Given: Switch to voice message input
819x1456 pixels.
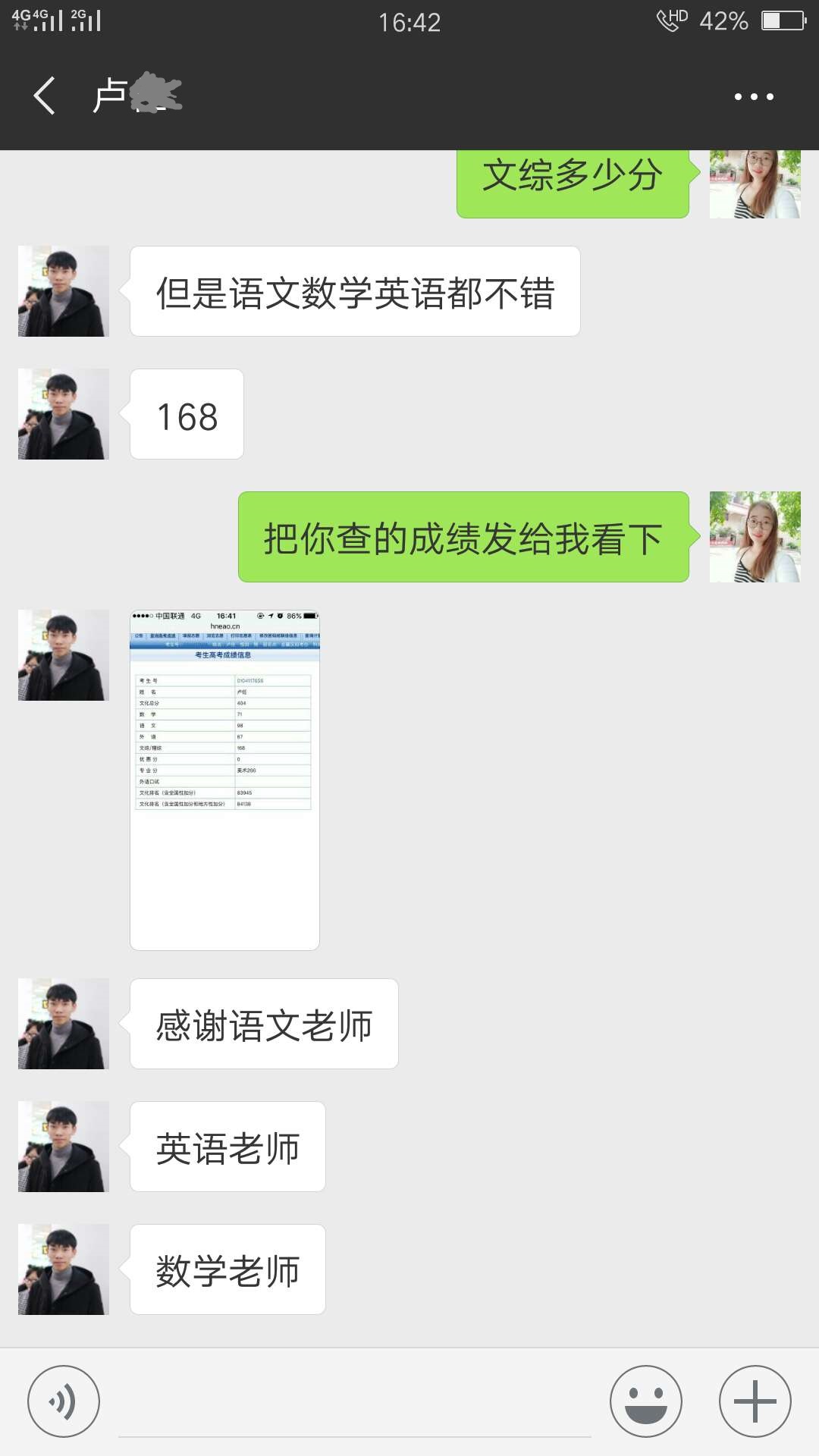Looking at the screenshot, I should tap(64, 1401).
